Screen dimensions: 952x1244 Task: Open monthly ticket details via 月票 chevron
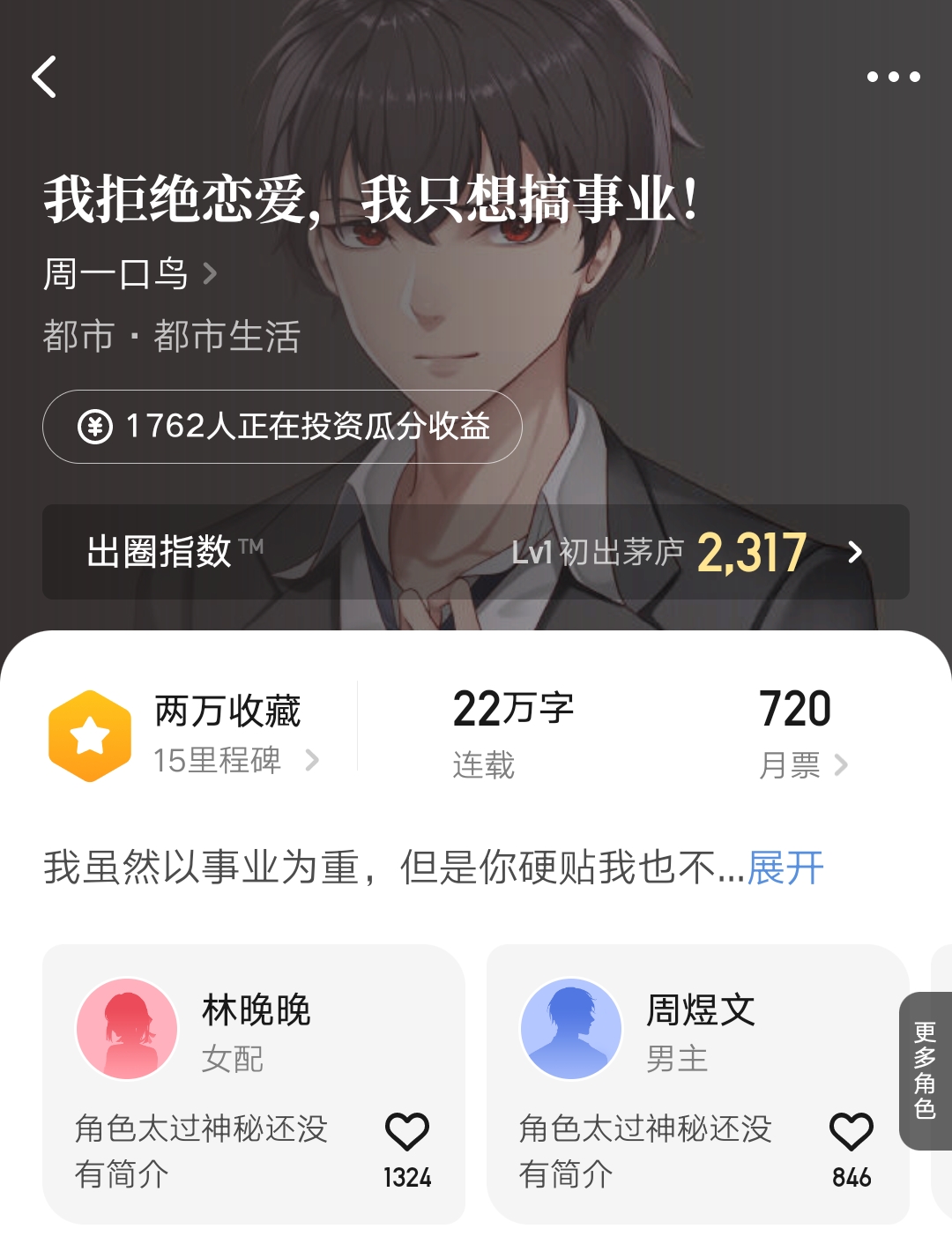844,765
